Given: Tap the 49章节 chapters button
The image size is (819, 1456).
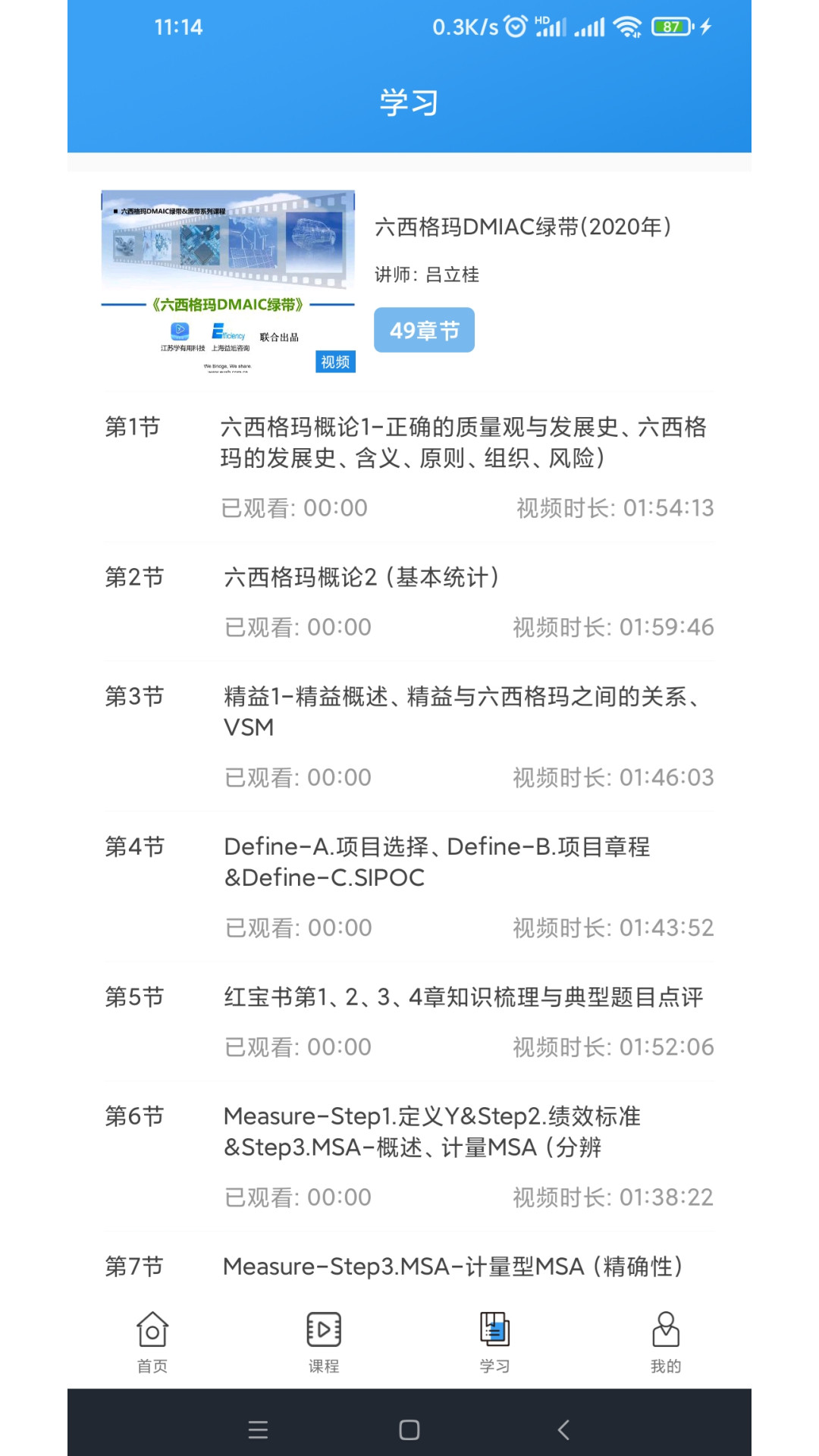Looking at the screenshot, I should [x=424, y=329].
